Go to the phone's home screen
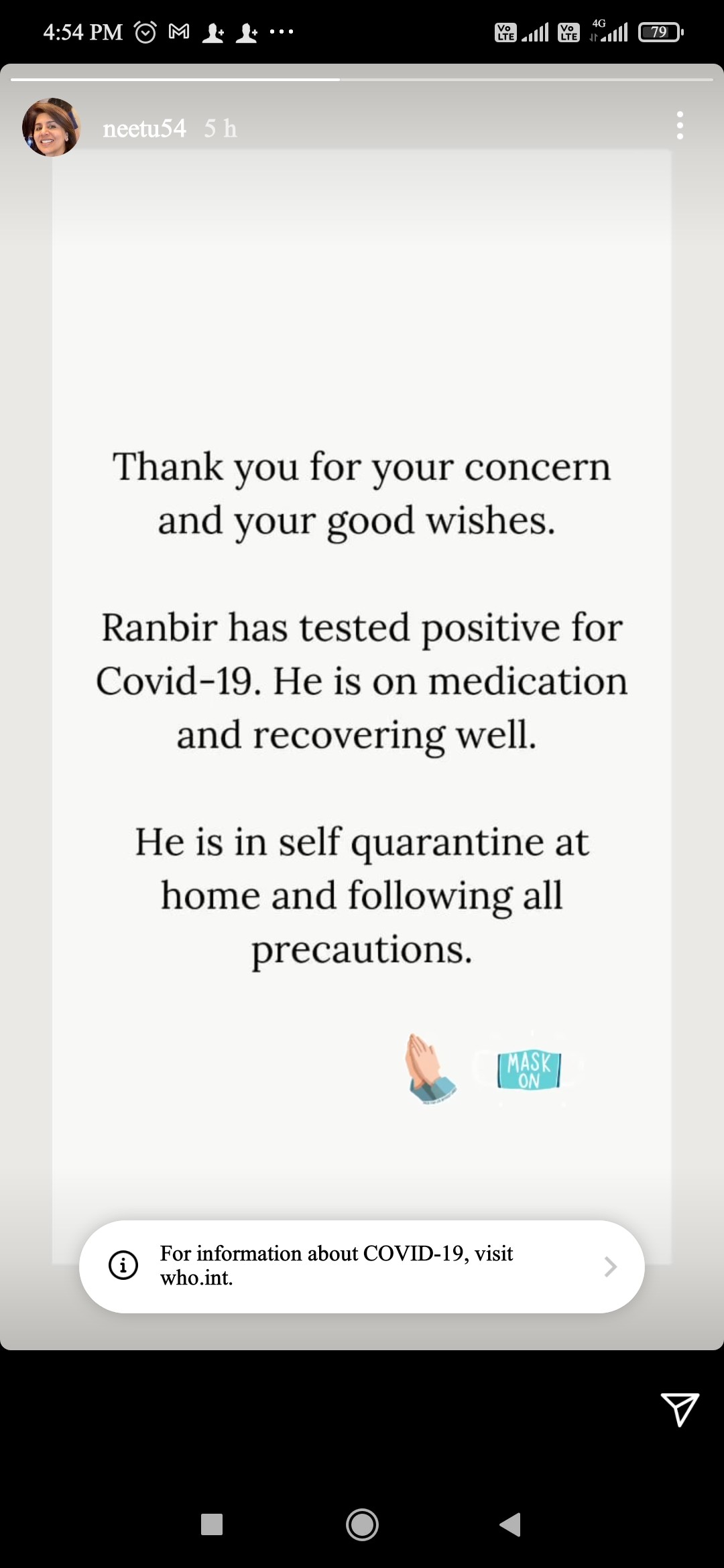This screenshot has width=724, height=1568. point(362,1524)
